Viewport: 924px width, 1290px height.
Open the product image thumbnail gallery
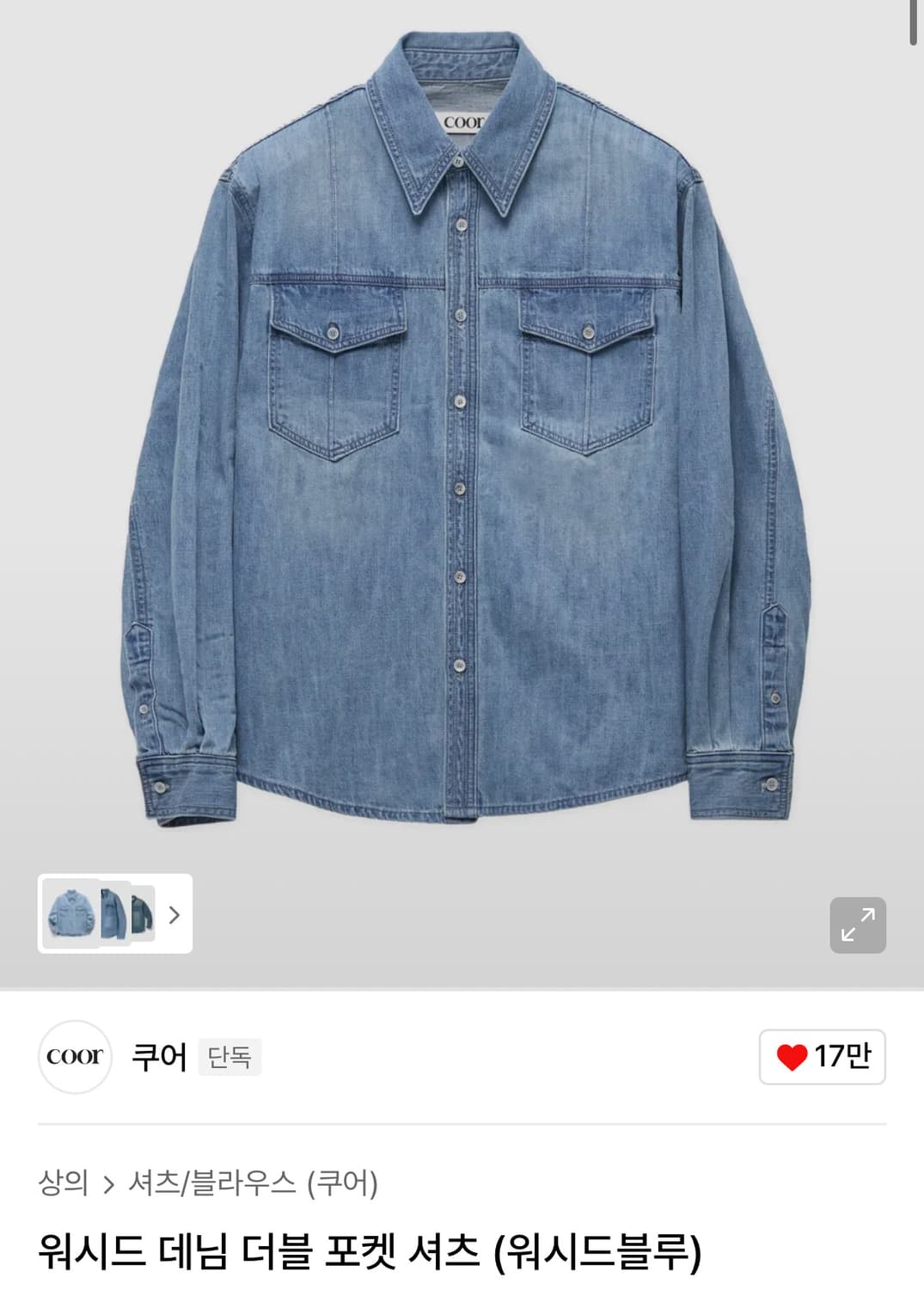click(115, 914)
